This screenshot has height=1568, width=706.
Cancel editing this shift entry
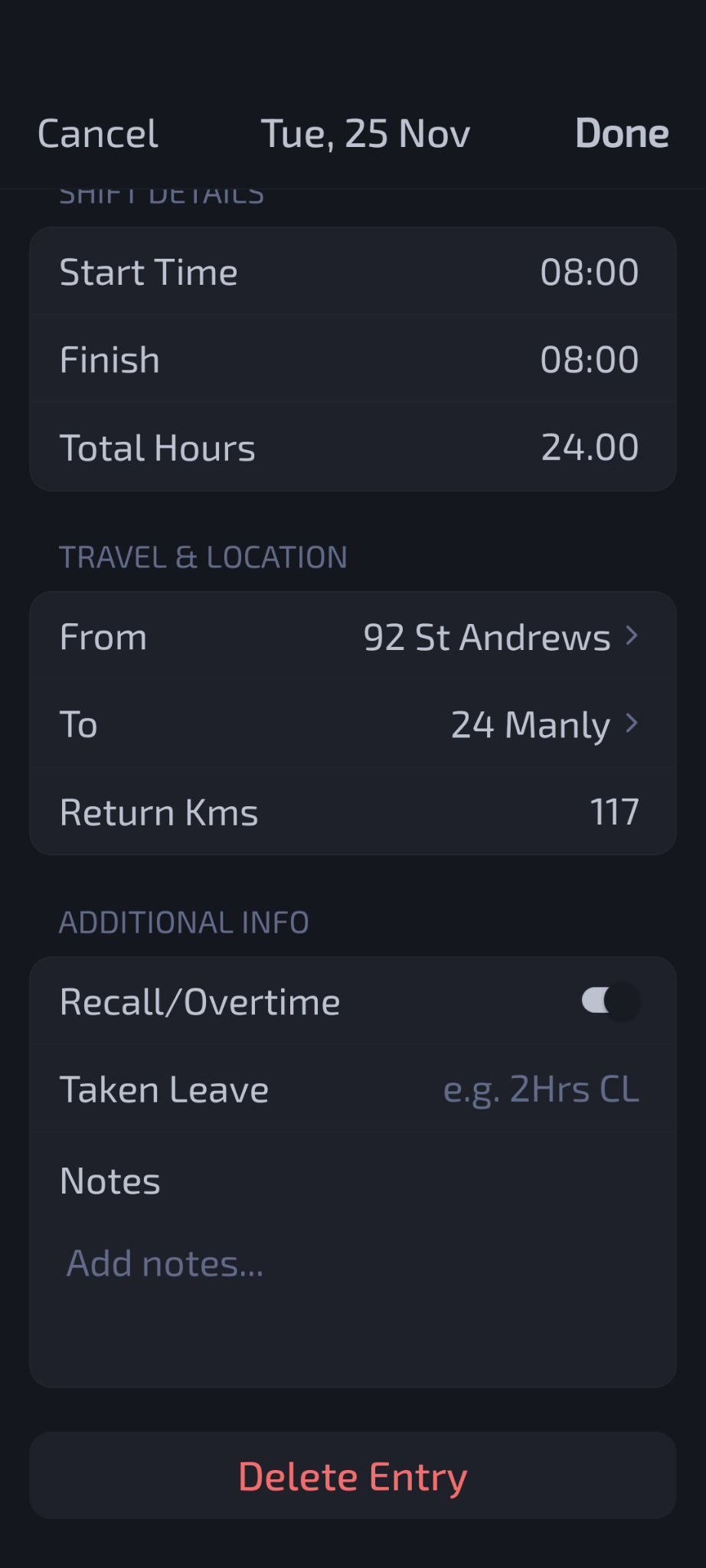[98, 134]
